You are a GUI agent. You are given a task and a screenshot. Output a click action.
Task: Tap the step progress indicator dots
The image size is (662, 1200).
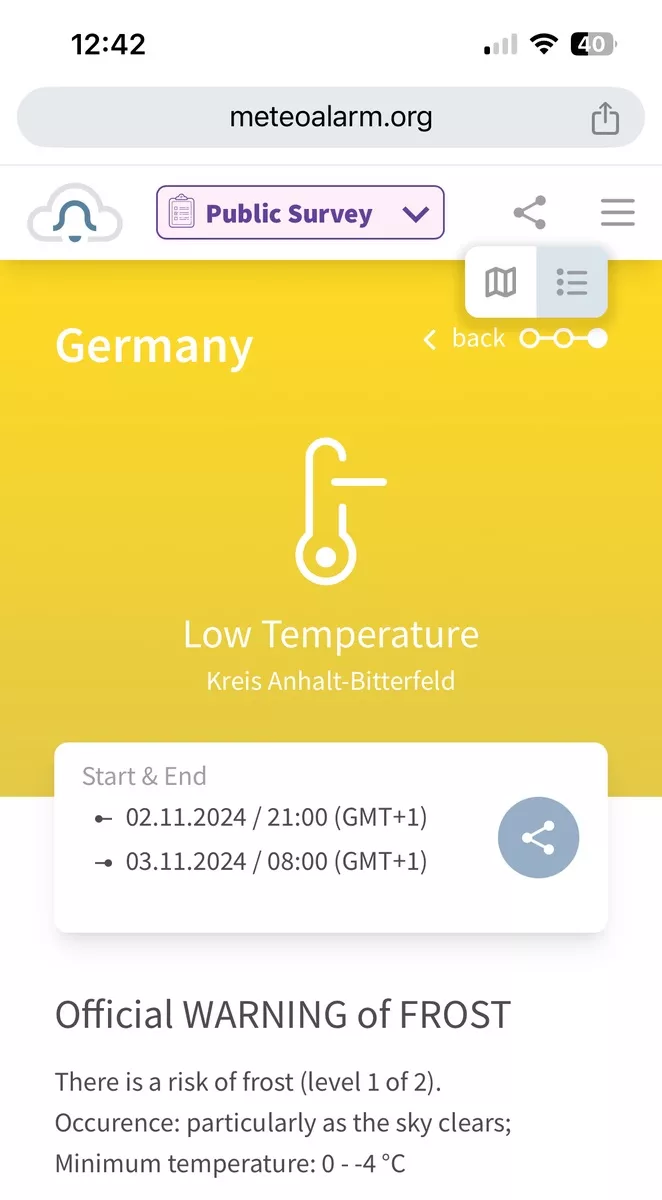coord(564,339)
